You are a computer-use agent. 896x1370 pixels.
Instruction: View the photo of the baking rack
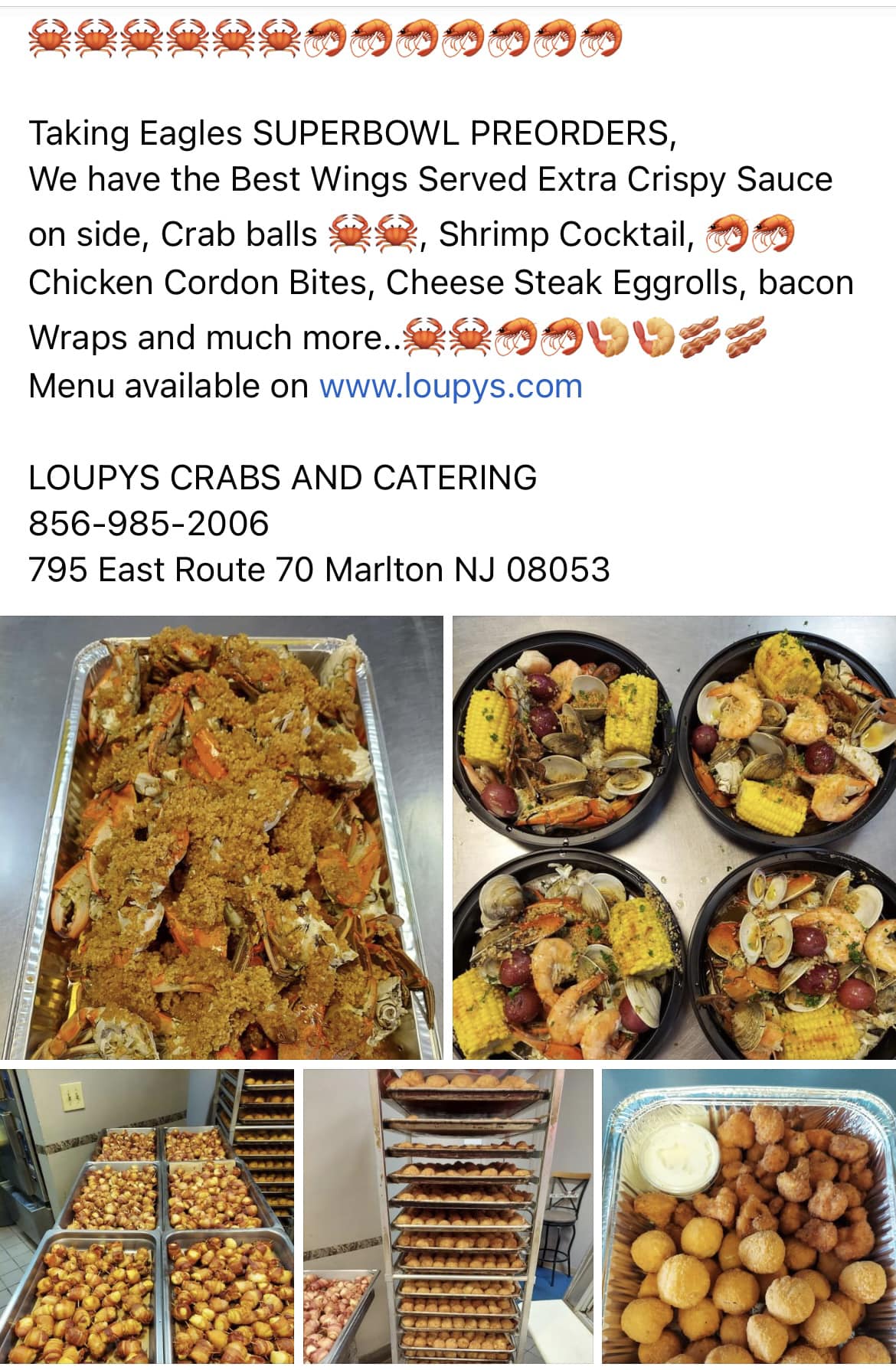(448, 1218)
